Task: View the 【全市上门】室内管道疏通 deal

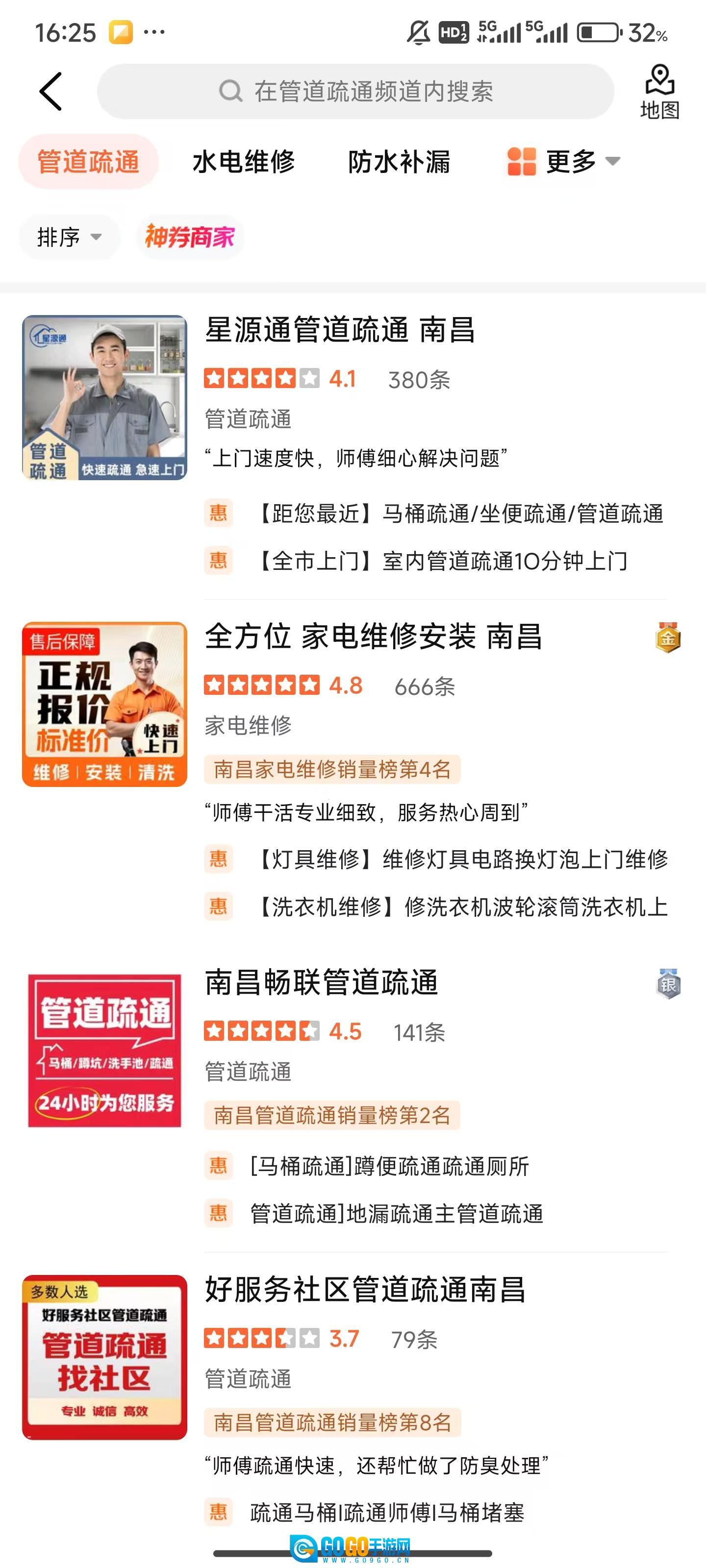Action: 442,561
